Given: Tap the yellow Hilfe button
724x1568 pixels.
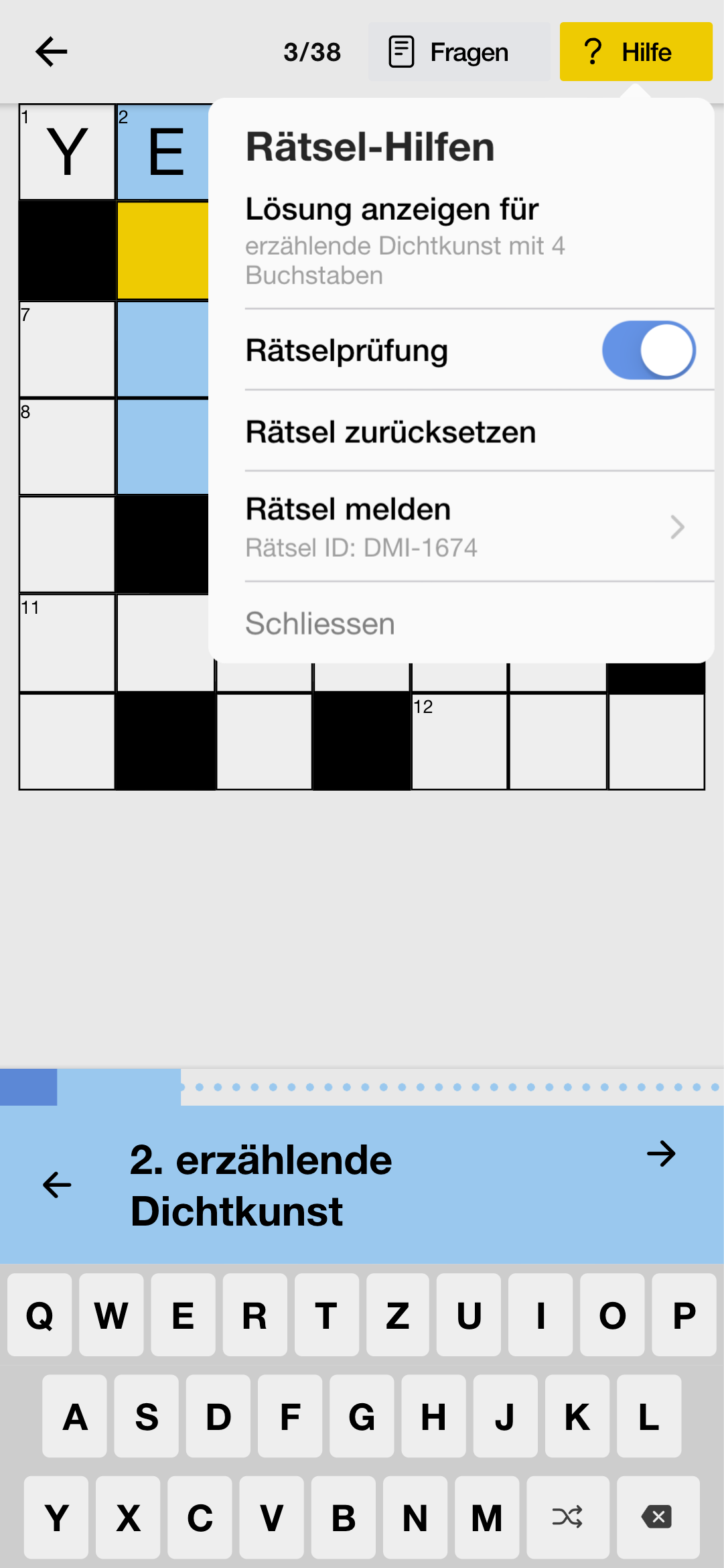Looking at the screenshot, I should 636,52.
